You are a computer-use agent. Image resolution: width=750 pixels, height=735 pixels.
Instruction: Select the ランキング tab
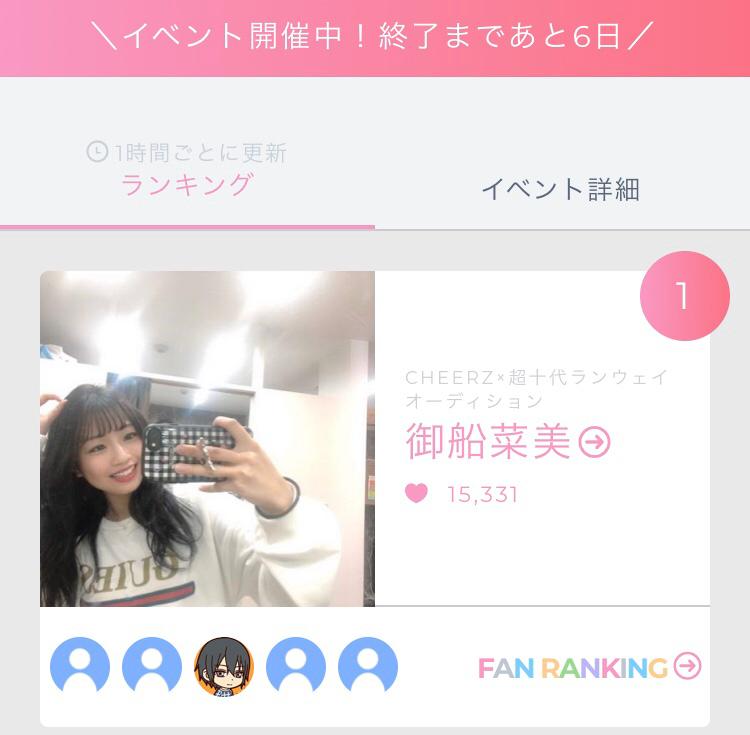[x=187, y=185]
